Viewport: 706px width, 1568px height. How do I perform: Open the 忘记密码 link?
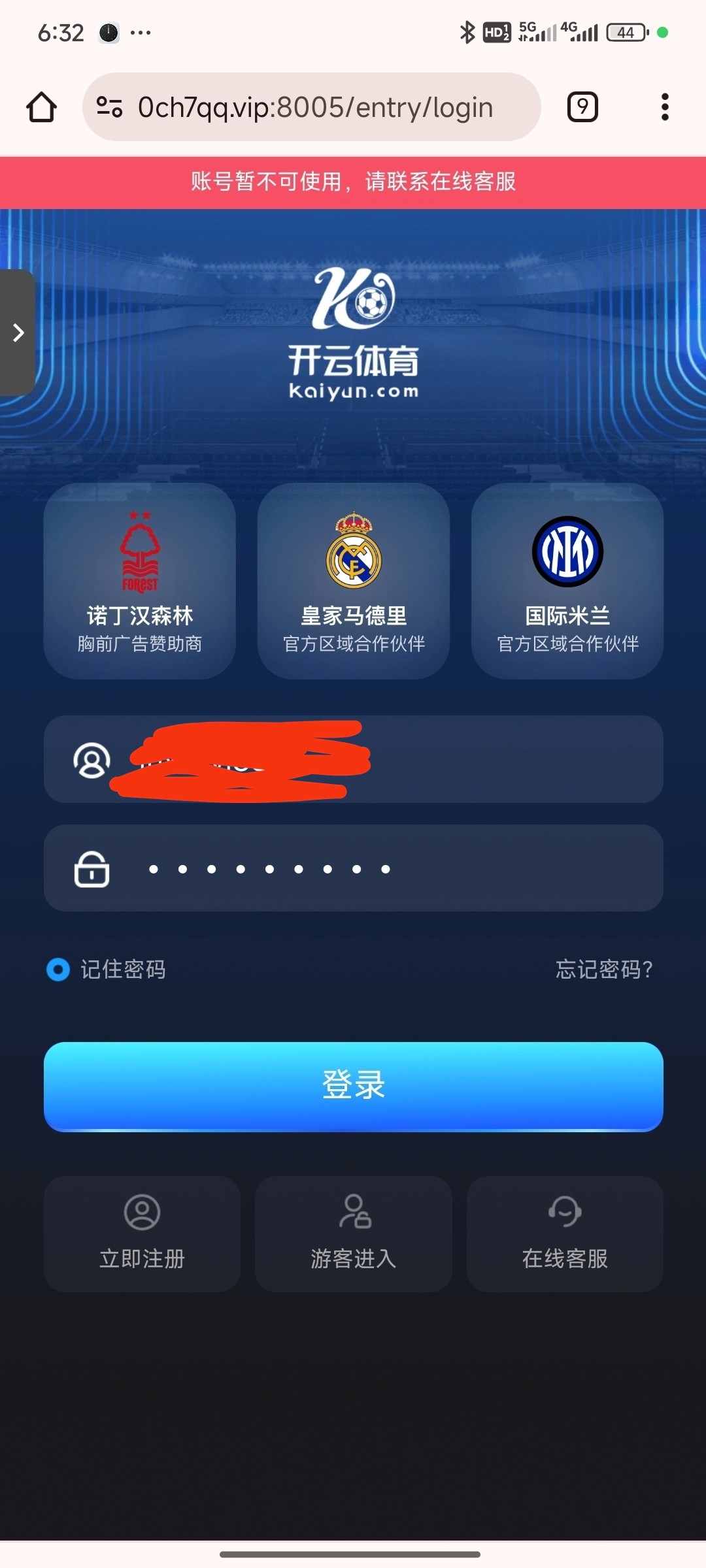603,969
